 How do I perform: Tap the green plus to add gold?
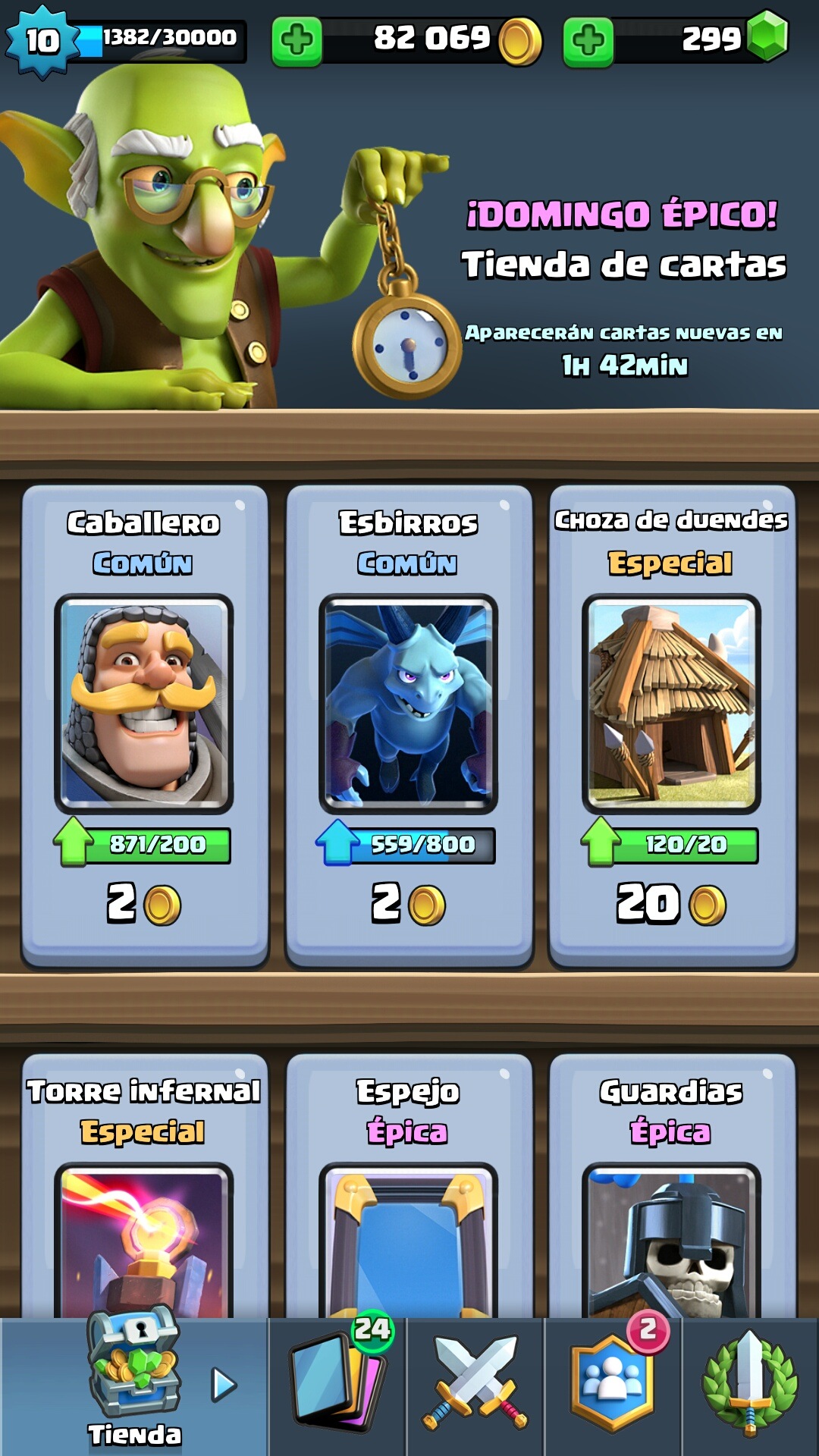tap(297, 39)
